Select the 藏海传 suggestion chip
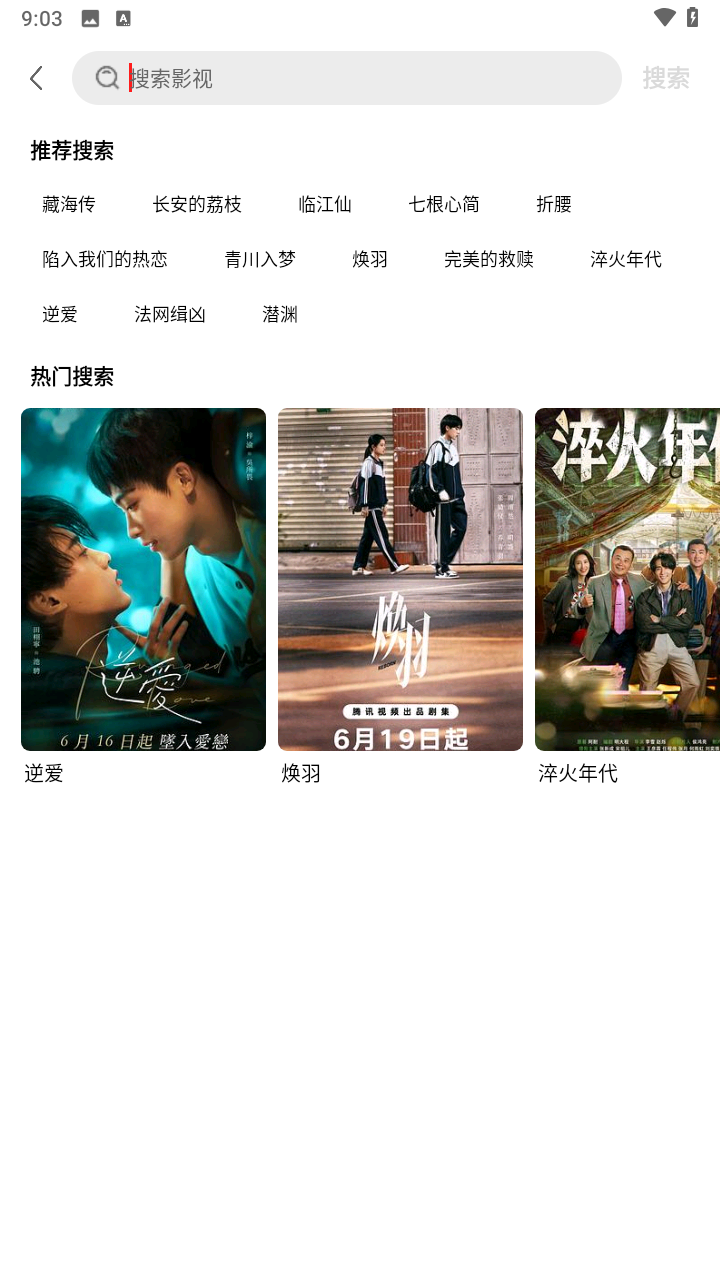 [69, 204]
